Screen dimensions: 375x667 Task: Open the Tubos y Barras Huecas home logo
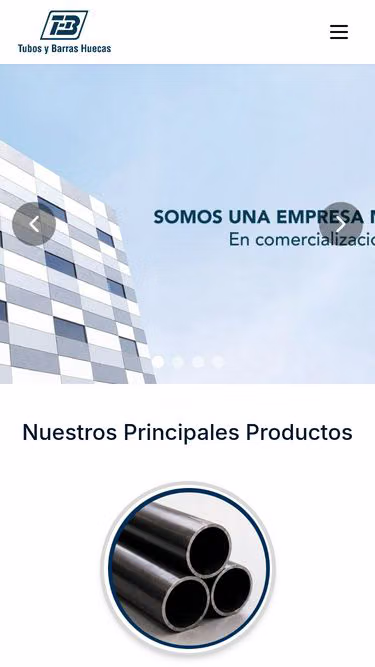(x=64, y=32)
